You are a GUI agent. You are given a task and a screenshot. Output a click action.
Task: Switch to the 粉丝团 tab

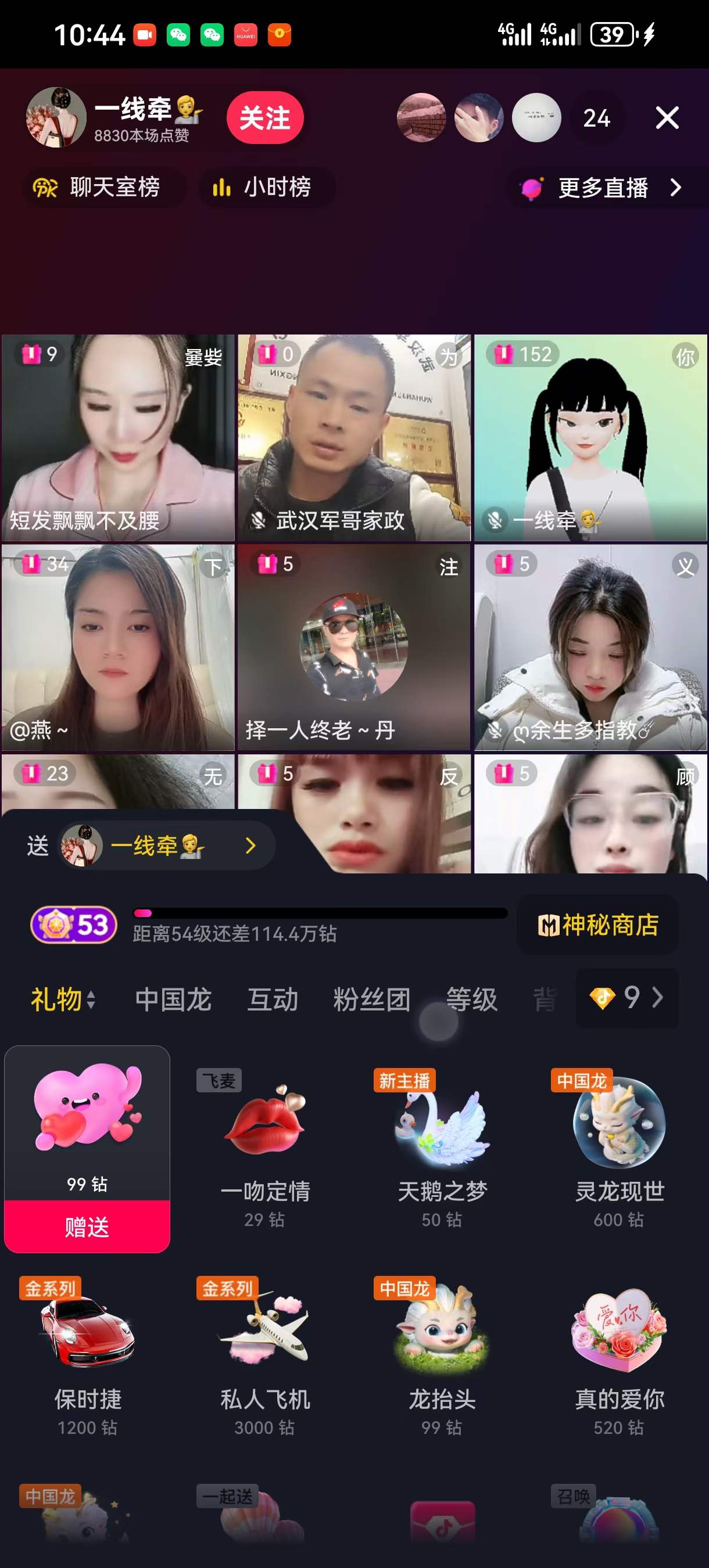pyautogui.click(x=371, y=999)
